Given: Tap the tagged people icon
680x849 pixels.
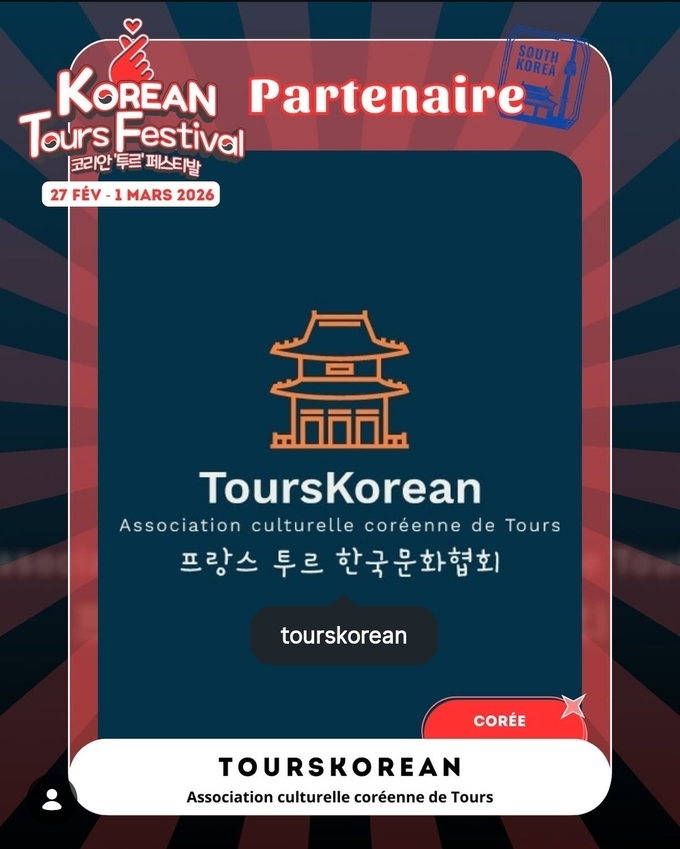Looking at the screenshot, I should [x=52, y=799].
